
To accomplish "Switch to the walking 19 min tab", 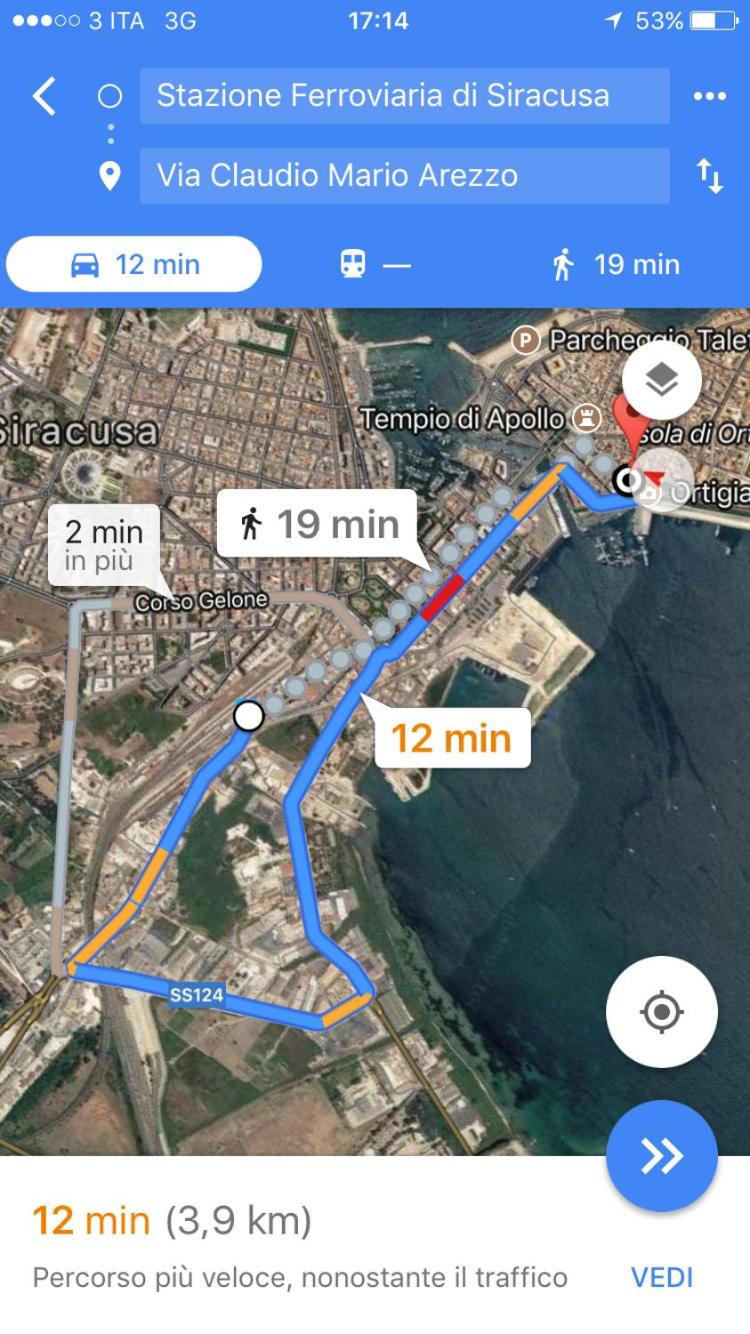I will (616, 265).
